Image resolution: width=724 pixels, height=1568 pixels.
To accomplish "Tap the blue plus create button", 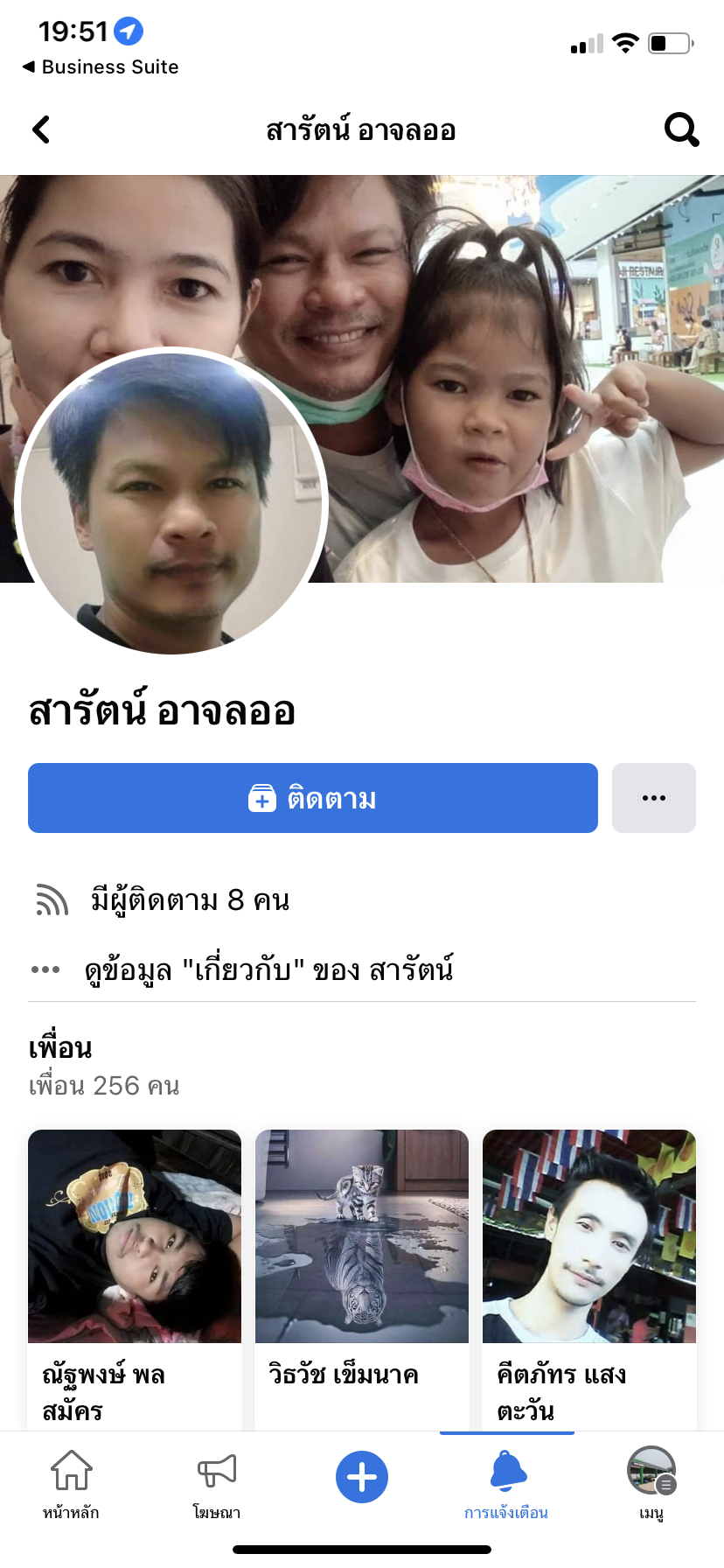I will pos(362,1477).
